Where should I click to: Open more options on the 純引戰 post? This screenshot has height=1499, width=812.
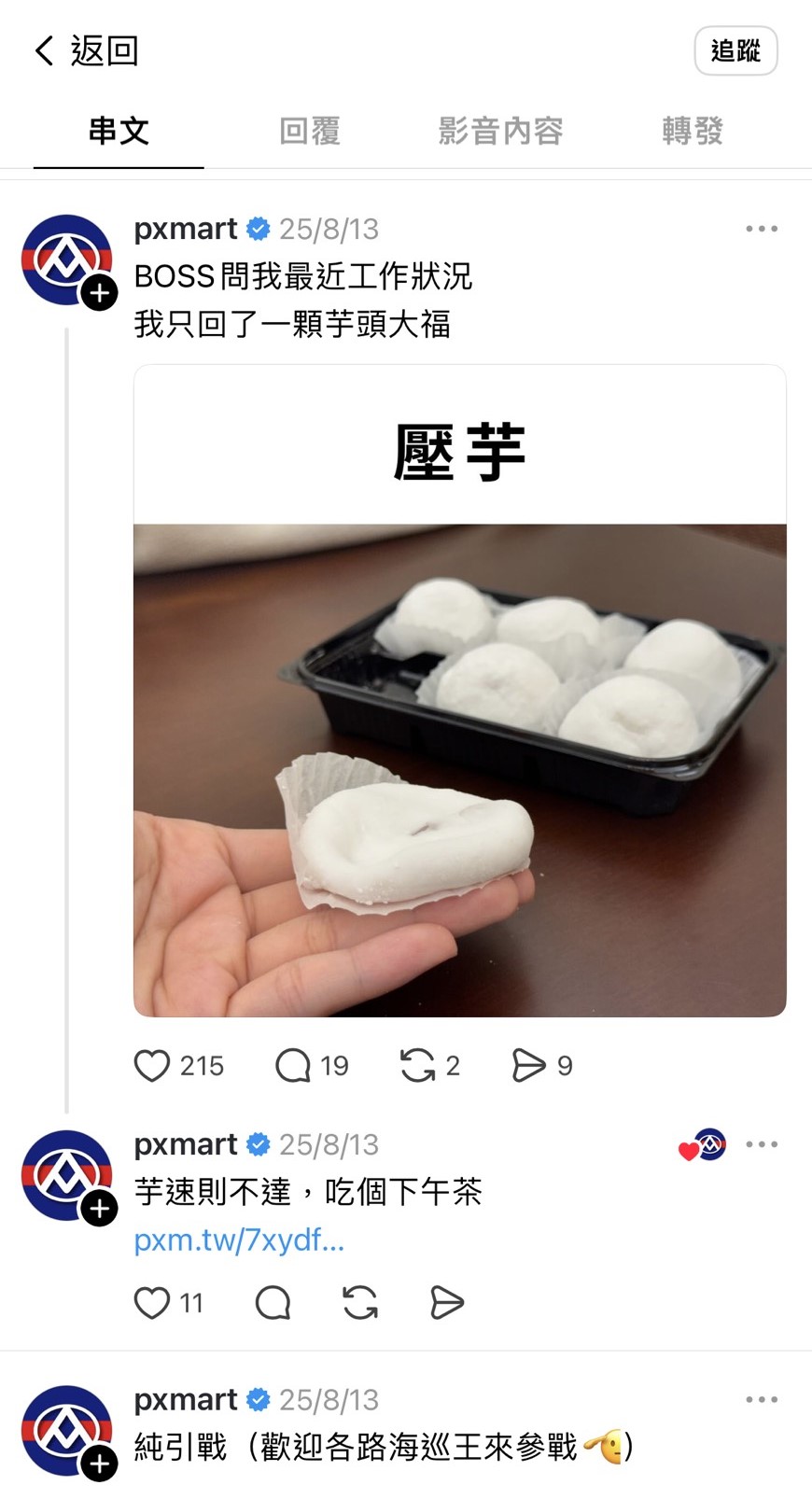point(762,1399)
